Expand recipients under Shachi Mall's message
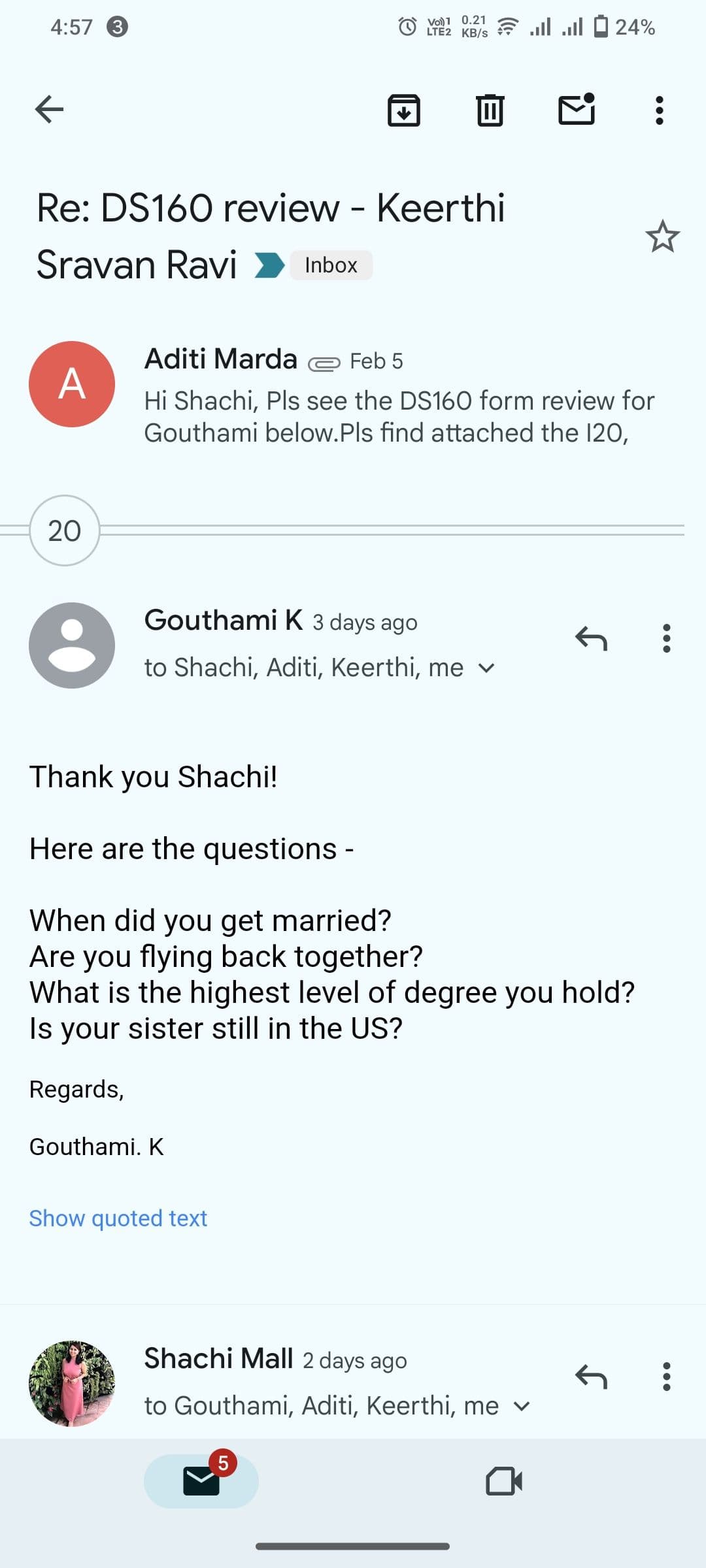 pyautogui.click(x=522, y=1405)
